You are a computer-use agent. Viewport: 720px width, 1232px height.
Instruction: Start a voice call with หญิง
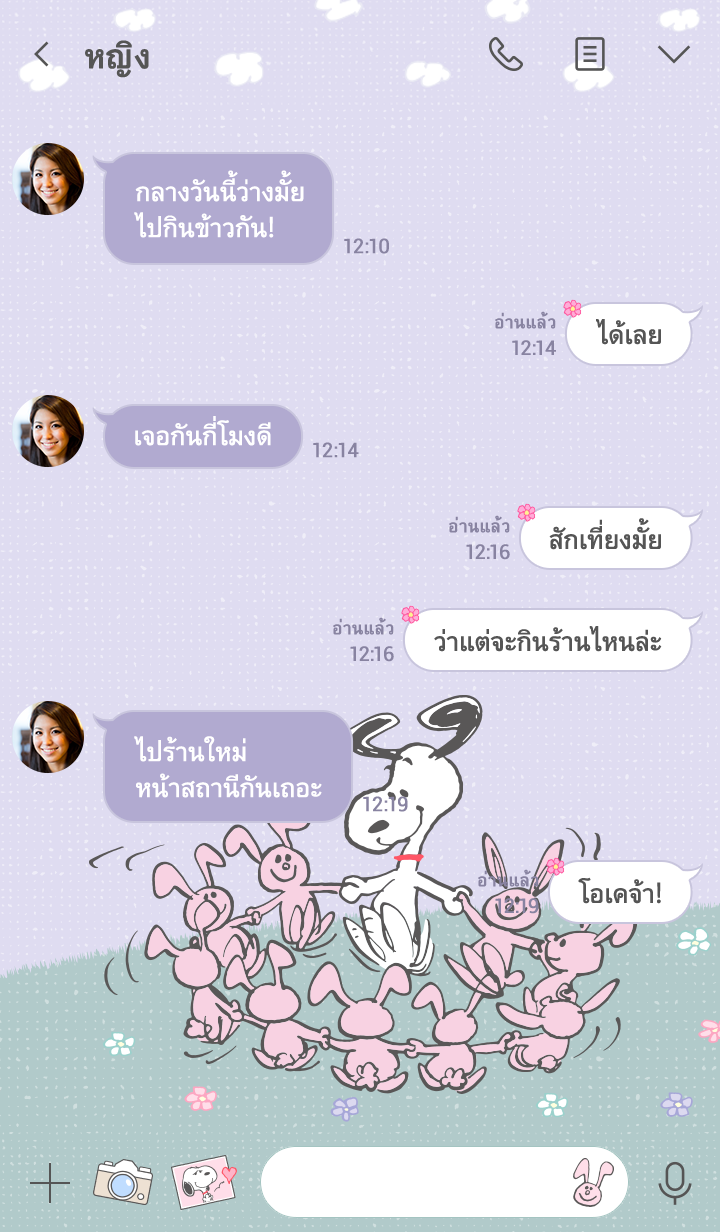(505, 54)
